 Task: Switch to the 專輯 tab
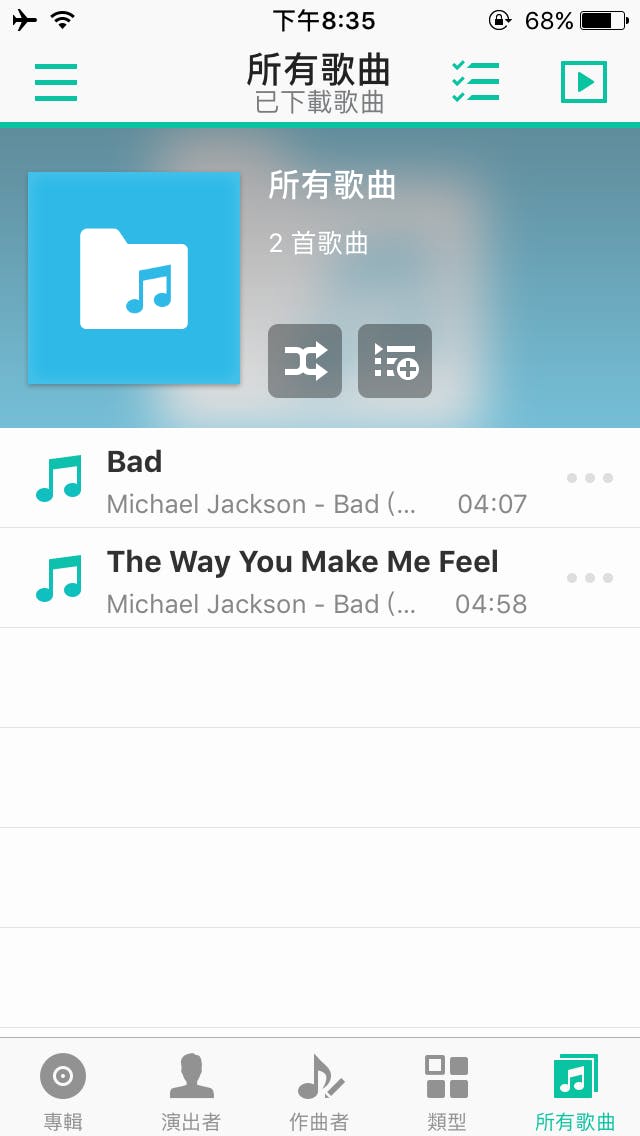pyautogui.click(x=63, y=1089)
